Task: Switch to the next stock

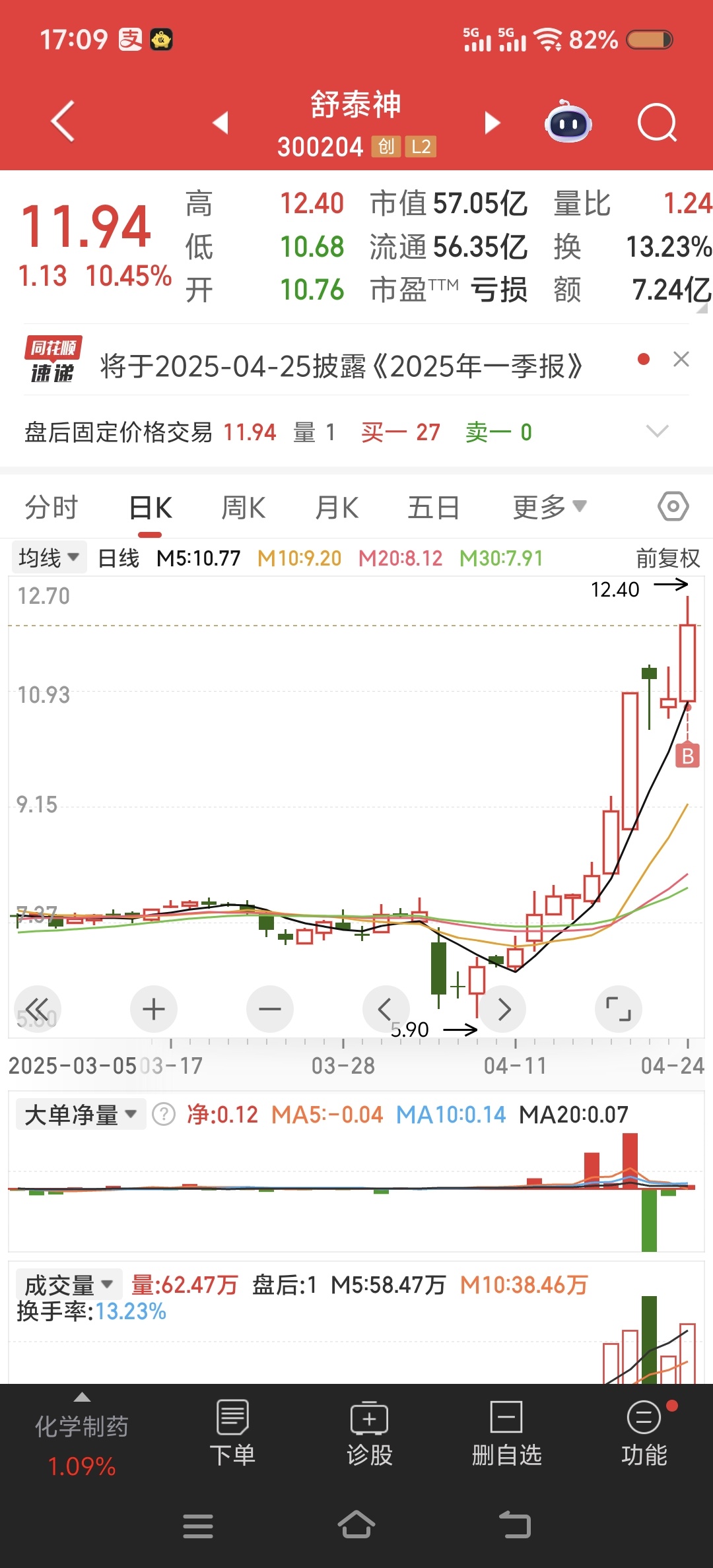Action: tap(492, 123)
